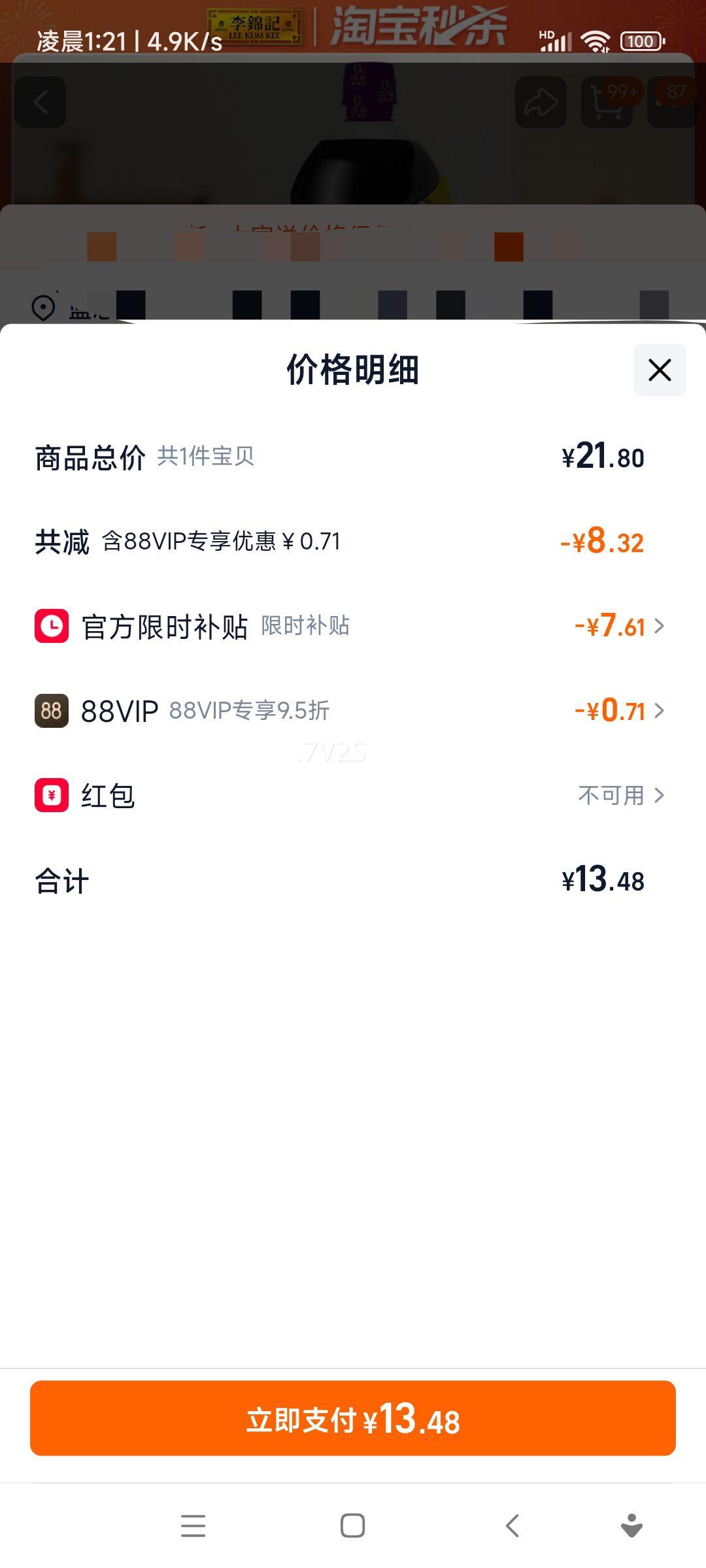
Task: Expand the 红包 不可用 row
Action: [x=660, y=796]
